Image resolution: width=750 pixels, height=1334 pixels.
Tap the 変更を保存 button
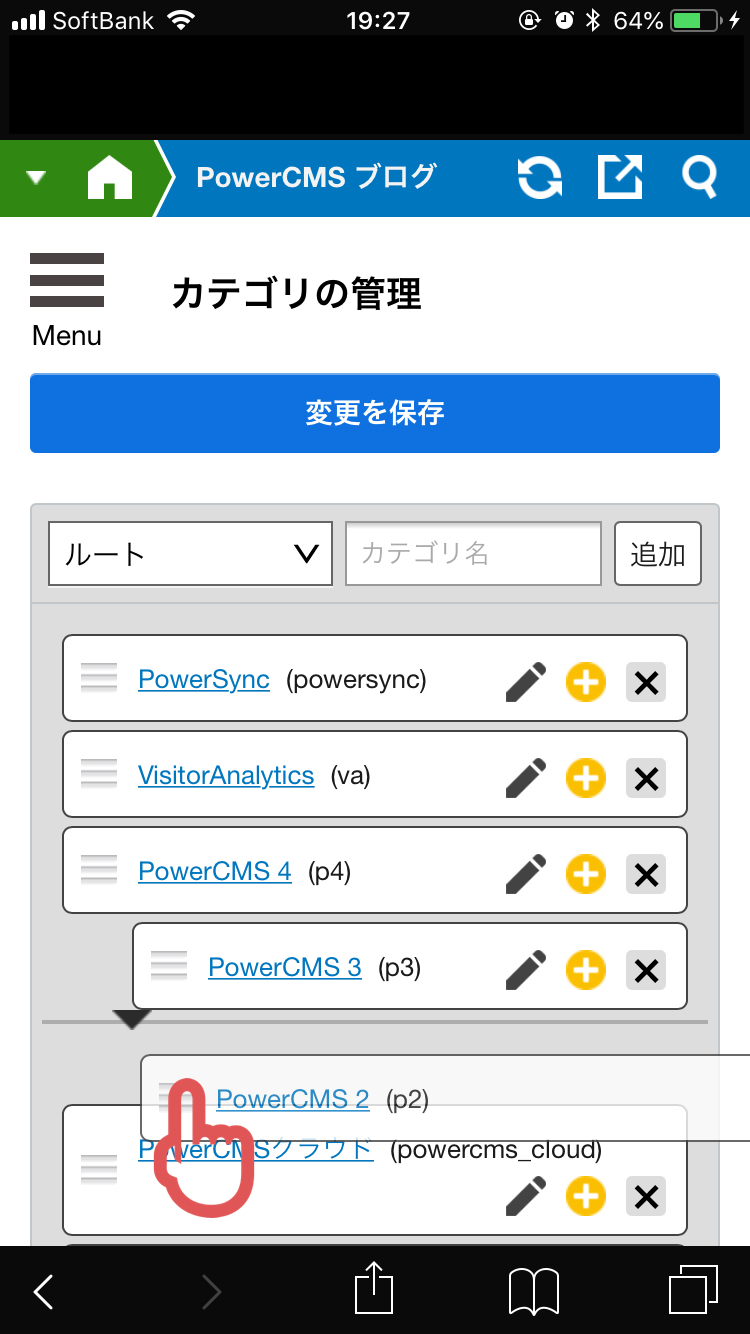pos(375,413)
